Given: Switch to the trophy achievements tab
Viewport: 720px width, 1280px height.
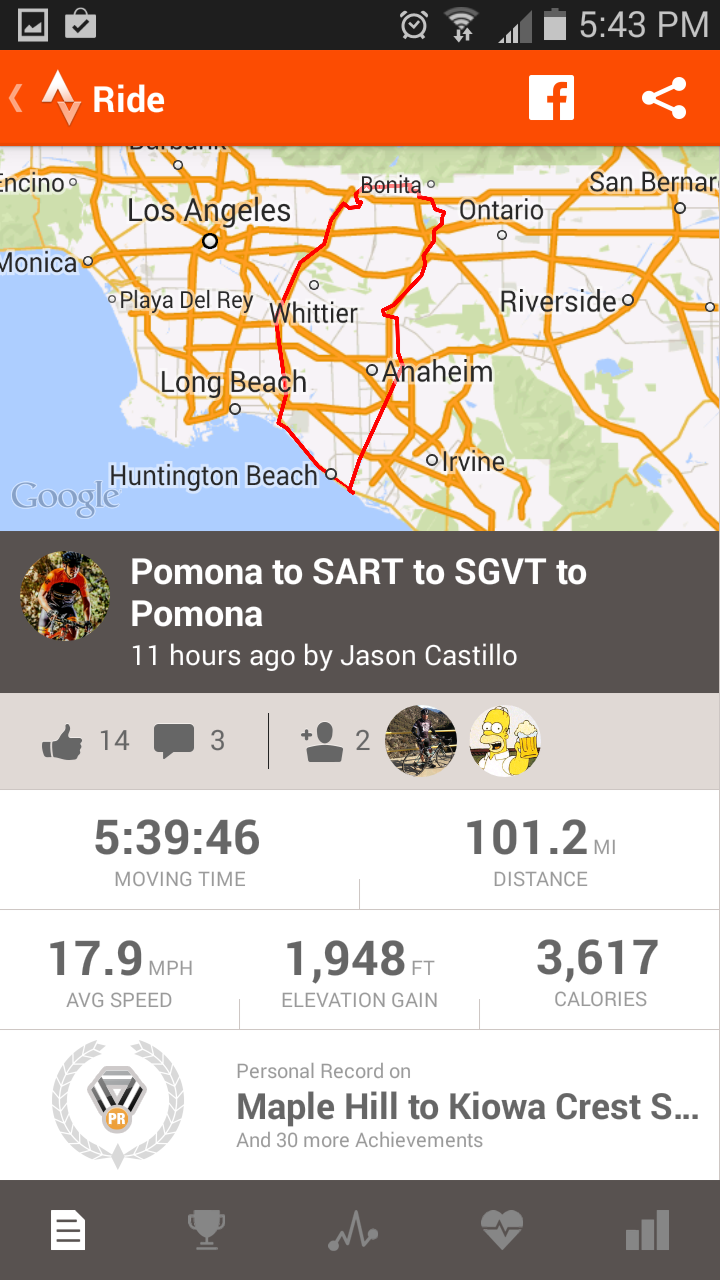Looking at the screenshot, I should (x=207, y=1230).
